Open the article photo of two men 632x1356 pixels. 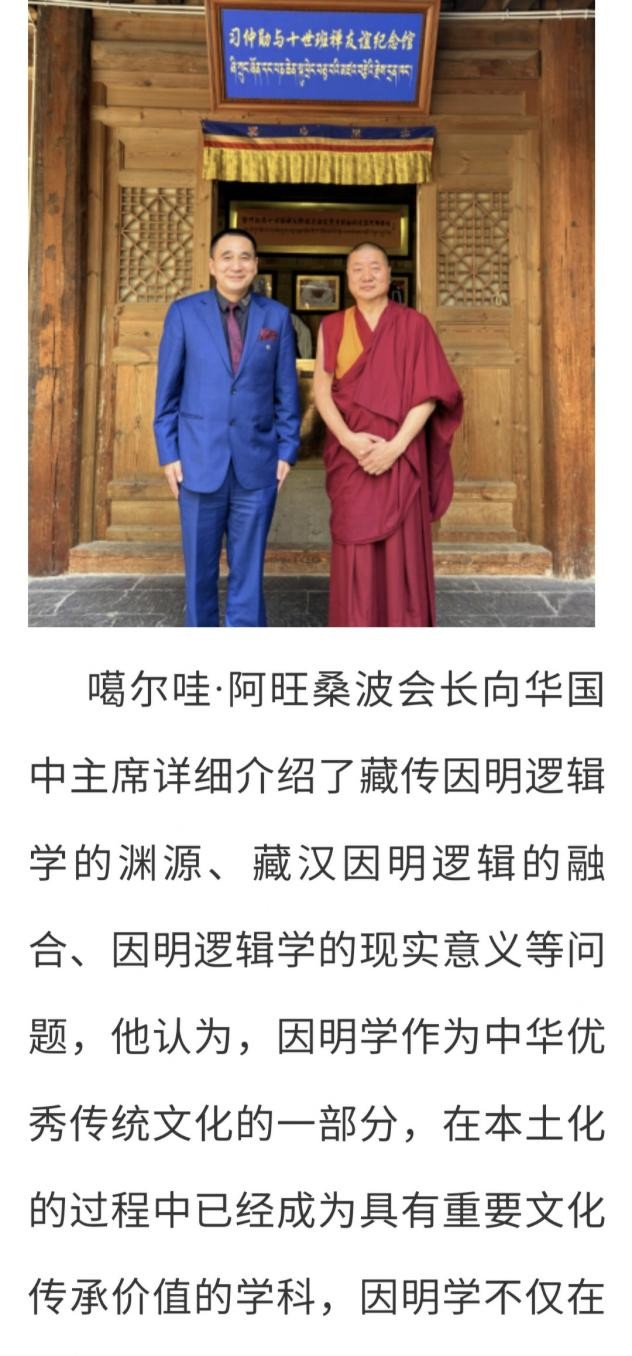click(311, 312)
